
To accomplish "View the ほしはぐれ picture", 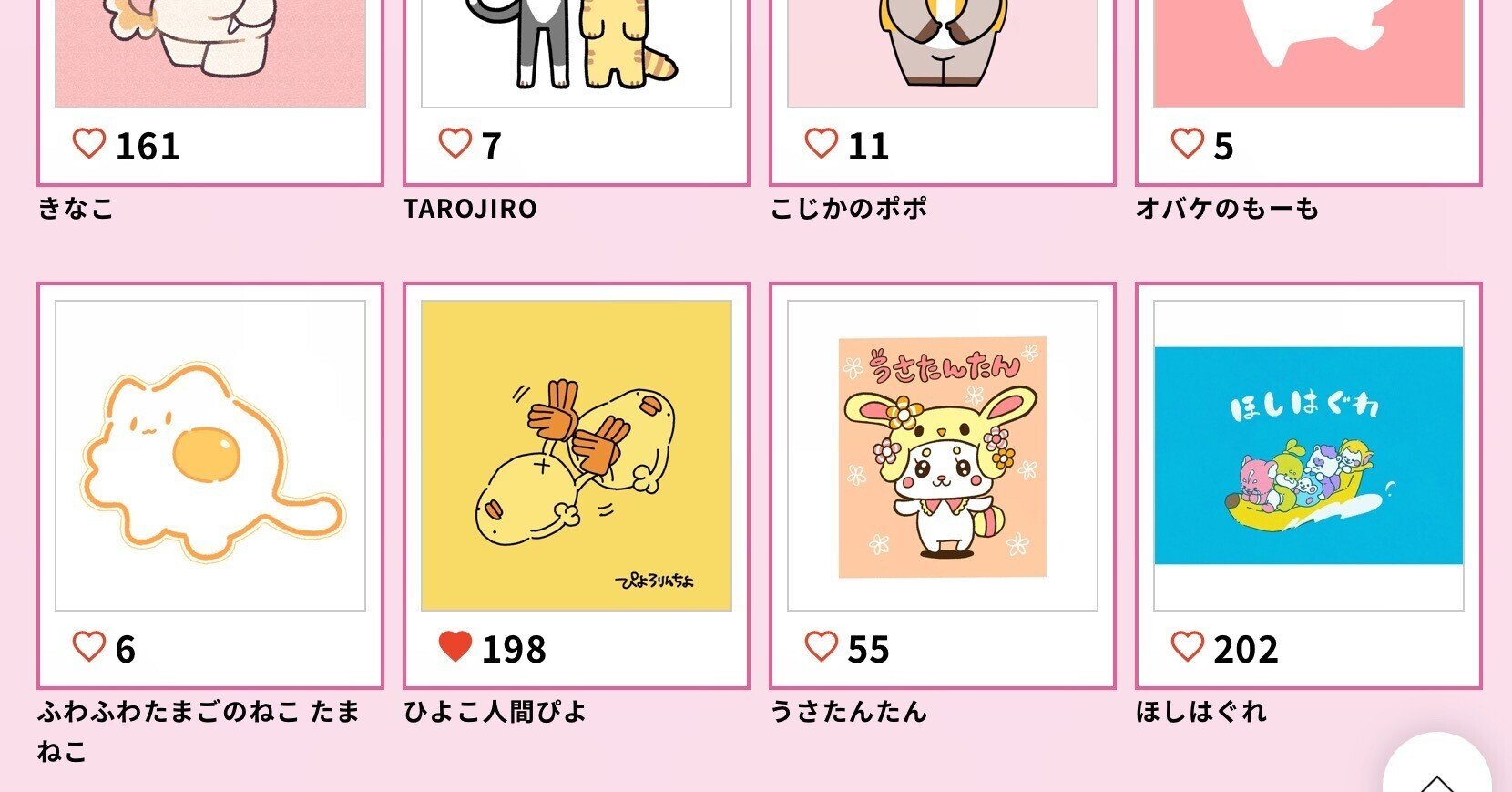I will 1309,456.
